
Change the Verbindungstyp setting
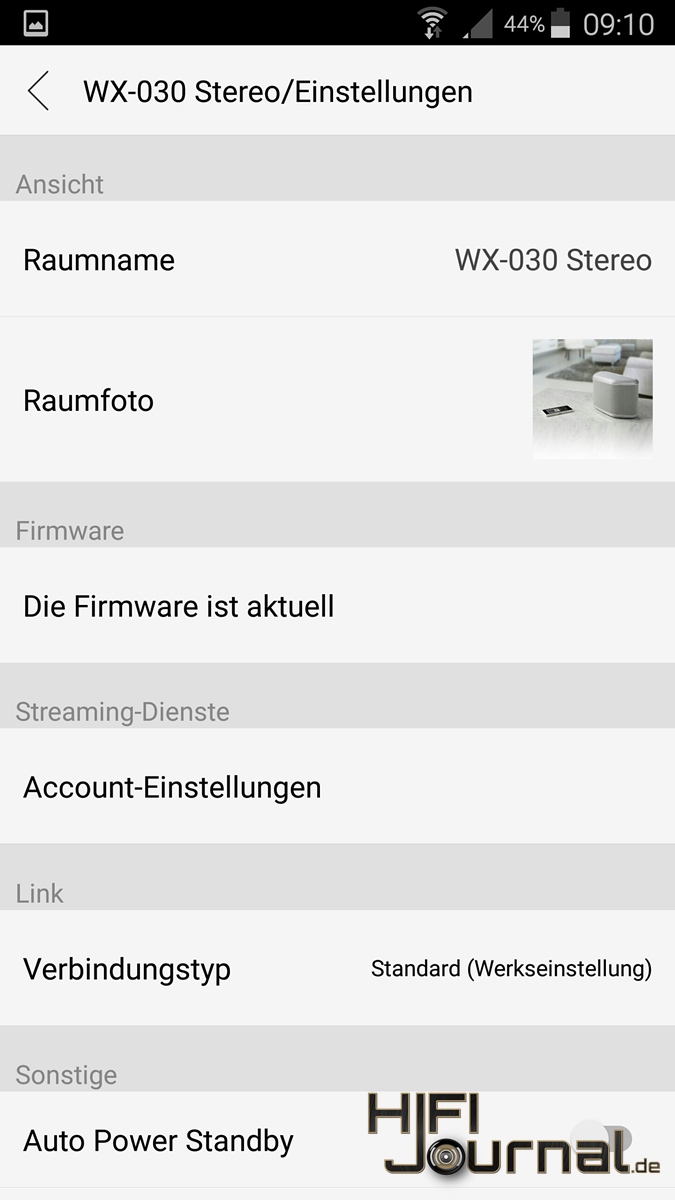337,968
